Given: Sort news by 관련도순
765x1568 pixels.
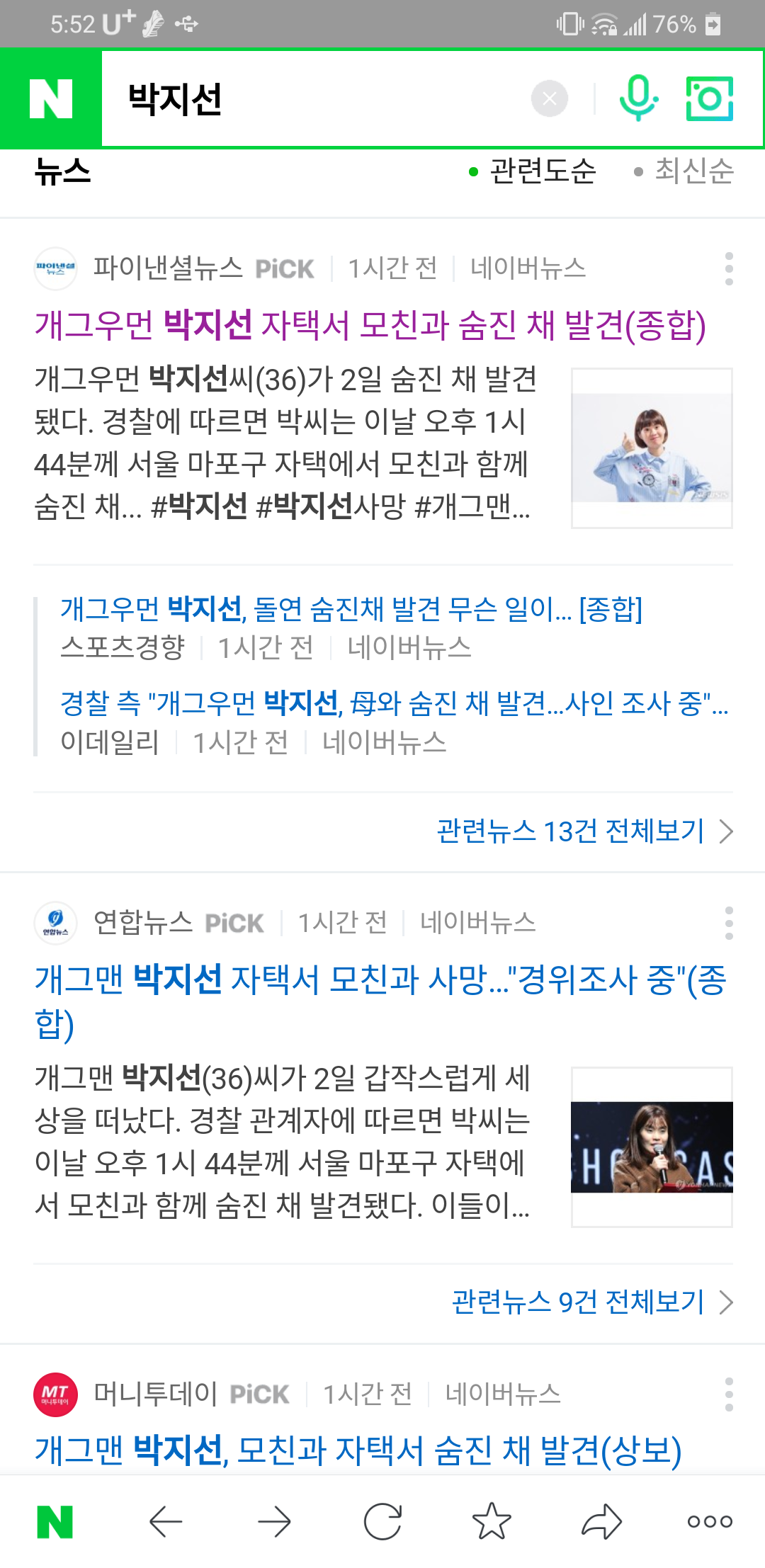Looking at the screenshot, I should tap(533, 171).
